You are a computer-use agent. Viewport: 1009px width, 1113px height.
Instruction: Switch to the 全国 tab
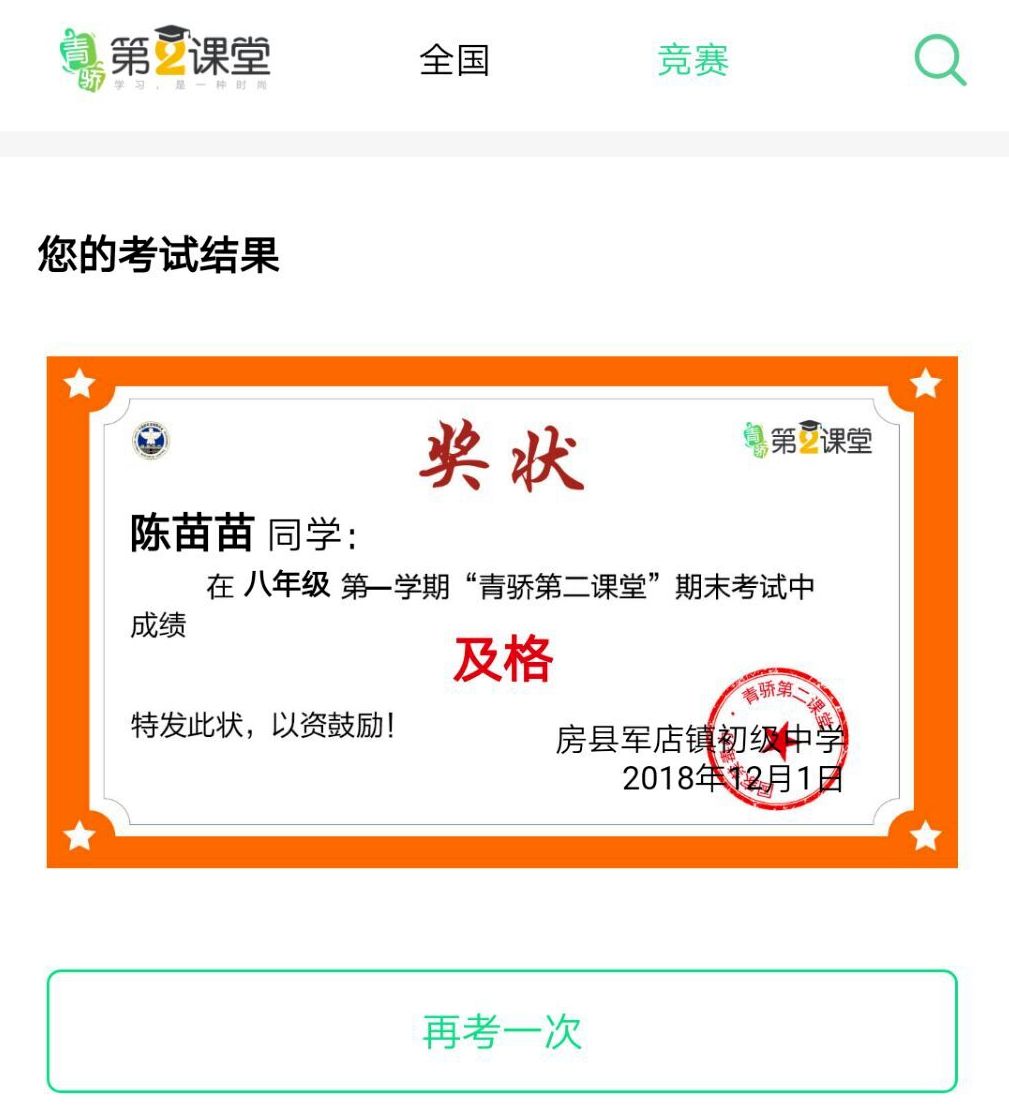coord(454,60)
